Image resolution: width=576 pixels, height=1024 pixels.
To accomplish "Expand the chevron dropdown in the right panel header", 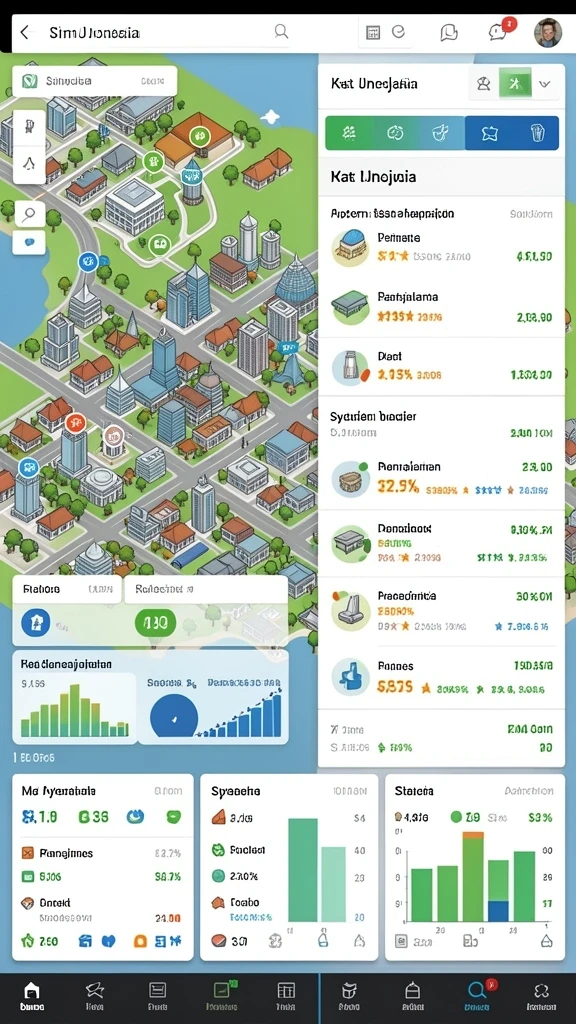I will 545,84.
